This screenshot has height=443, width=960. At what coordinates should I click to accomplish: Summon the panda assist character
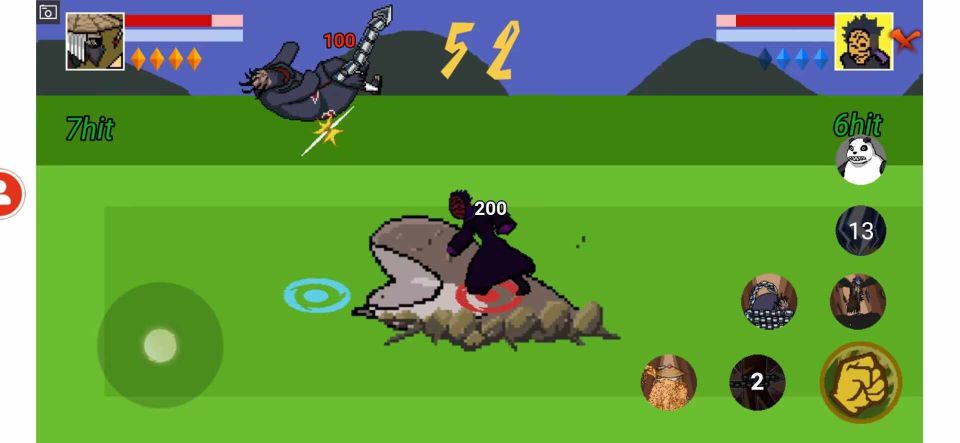point(860,160)
